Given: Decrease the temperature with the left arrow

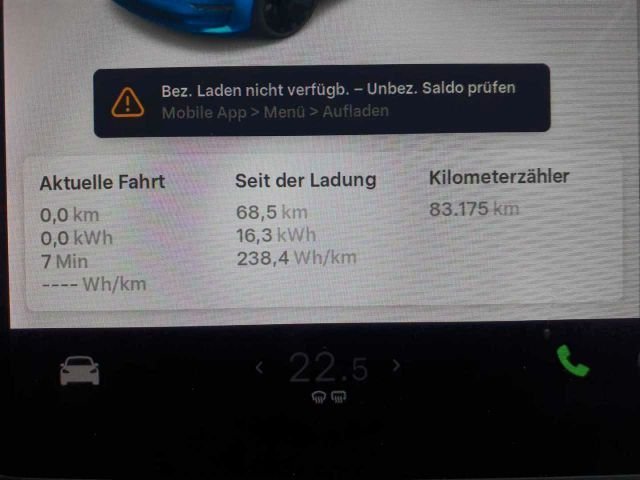Looking at the screenshot, I should pyautogui.click(x=260, y=368).
